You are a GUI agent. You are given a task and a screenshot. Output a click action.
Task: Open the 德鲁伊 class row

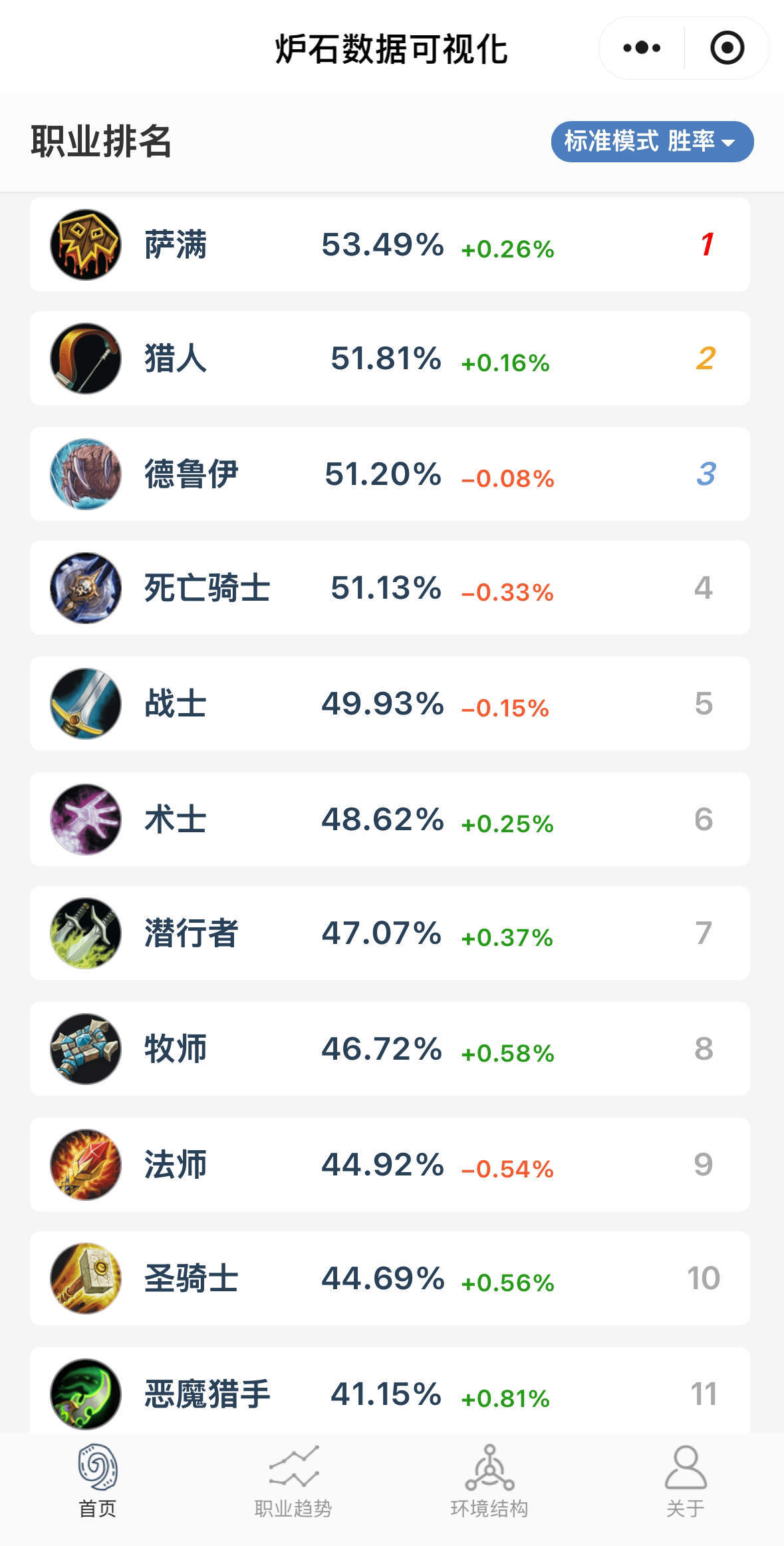tap(390, 474)
